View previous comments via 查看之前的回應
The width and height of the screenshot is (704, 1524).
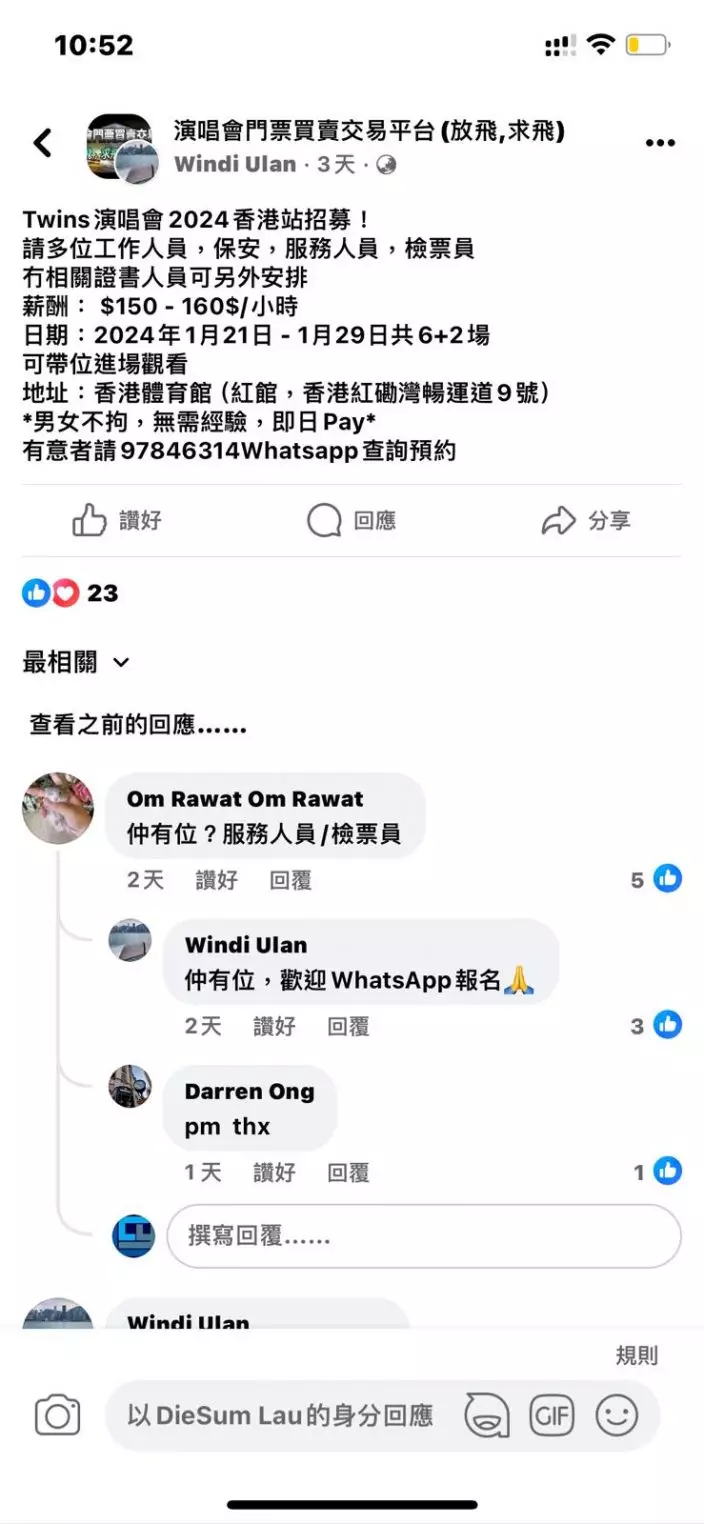tap(138, 725)
